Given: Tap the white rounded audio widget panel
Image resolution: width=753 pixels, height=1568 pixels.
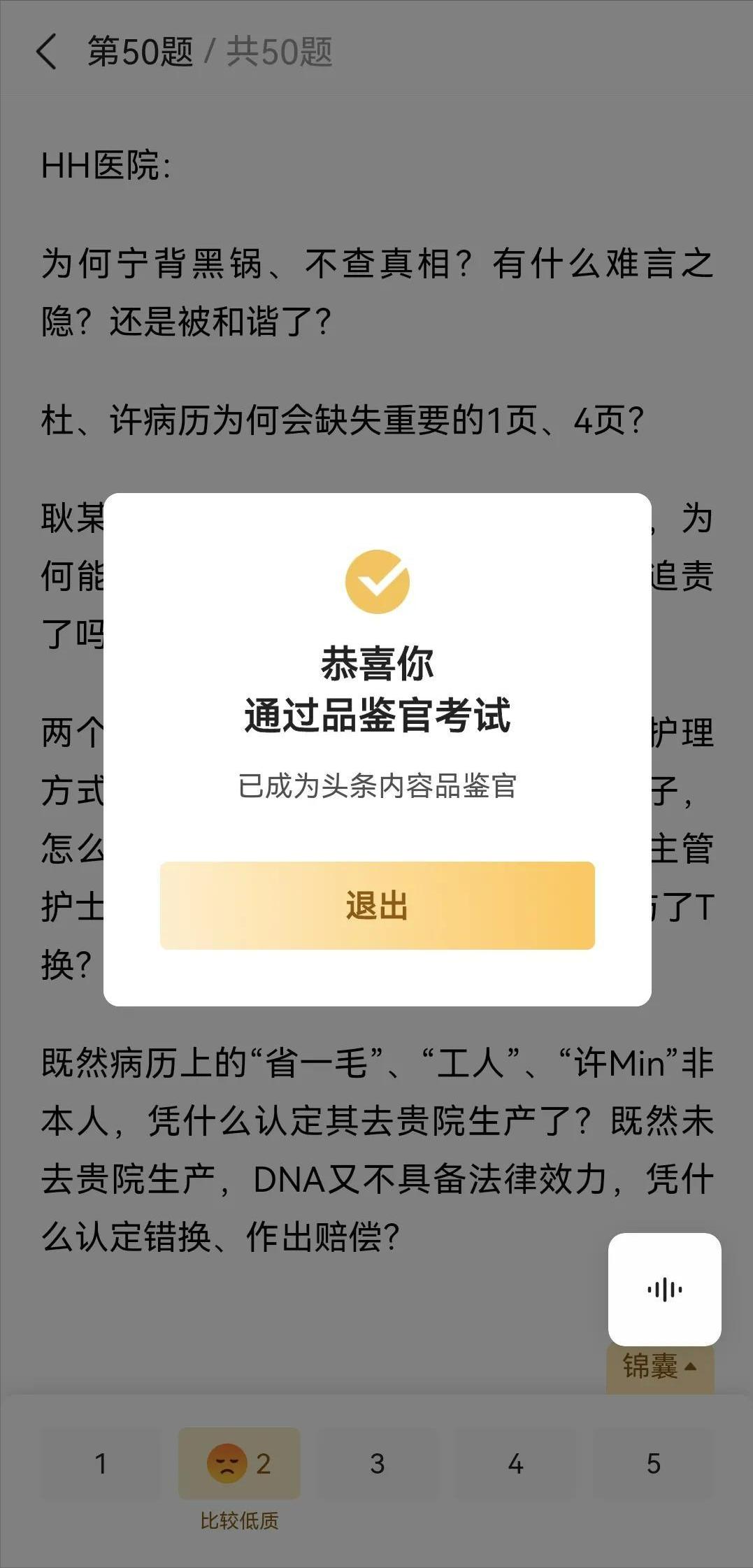Looking at the screenshot, I should click(665, 1290).
